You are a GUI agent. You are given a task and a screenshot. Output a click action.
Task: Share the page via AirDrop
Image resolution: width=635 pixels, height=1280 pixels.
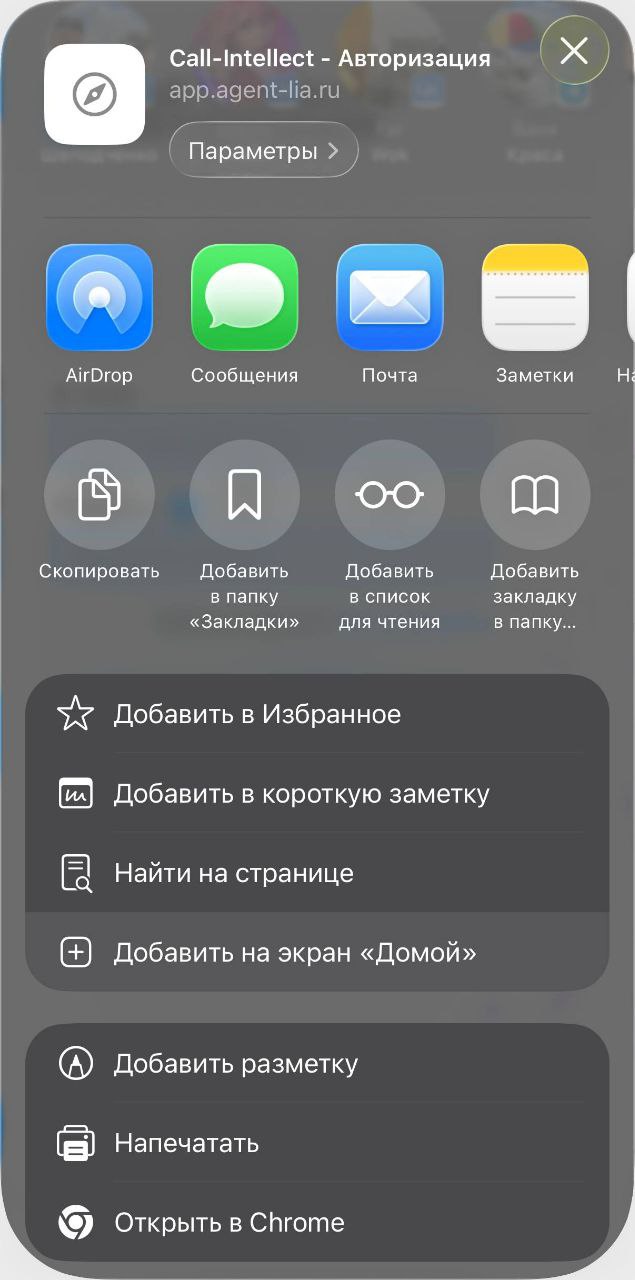[99, 297]
